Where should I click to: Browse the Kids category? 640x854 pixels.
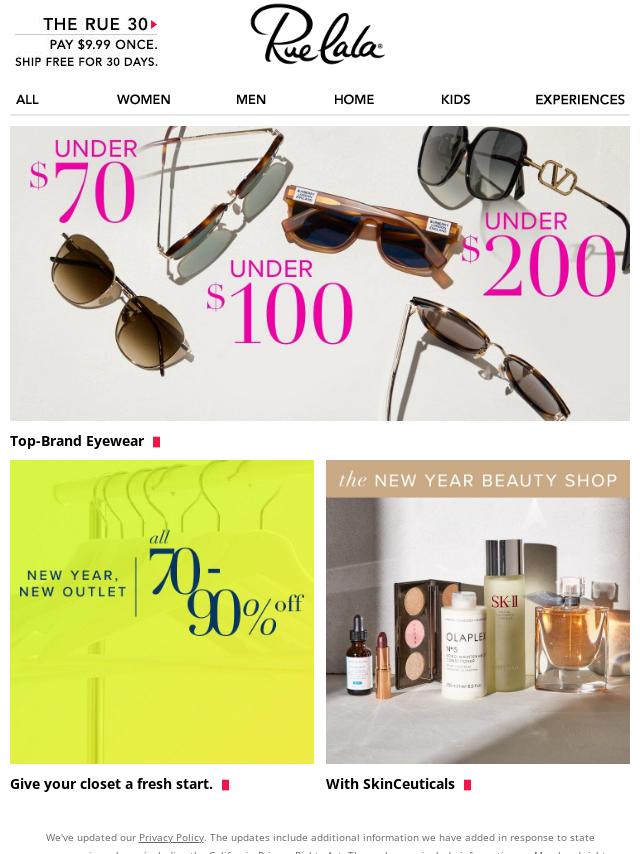[x=455, y=100]
